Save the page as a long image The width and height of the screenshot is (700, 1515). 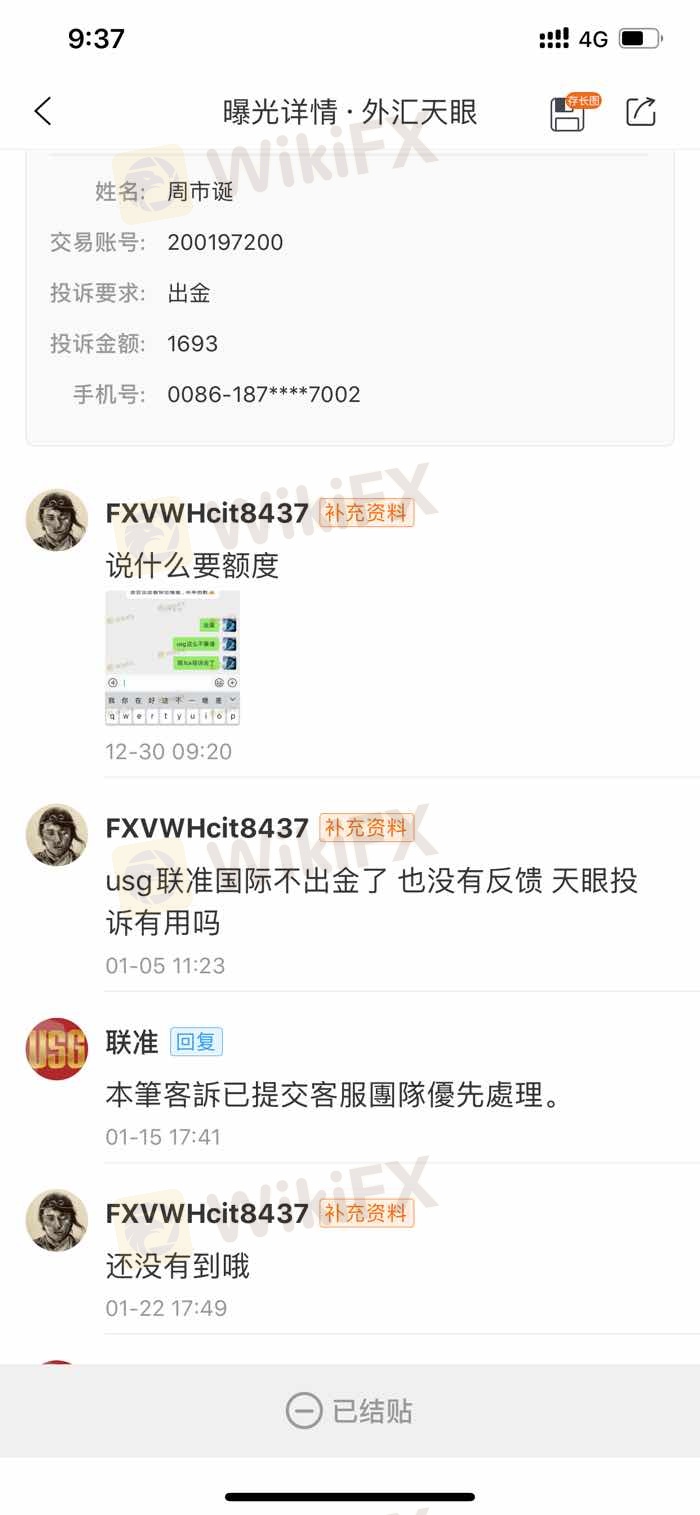[x=569, y=113]
